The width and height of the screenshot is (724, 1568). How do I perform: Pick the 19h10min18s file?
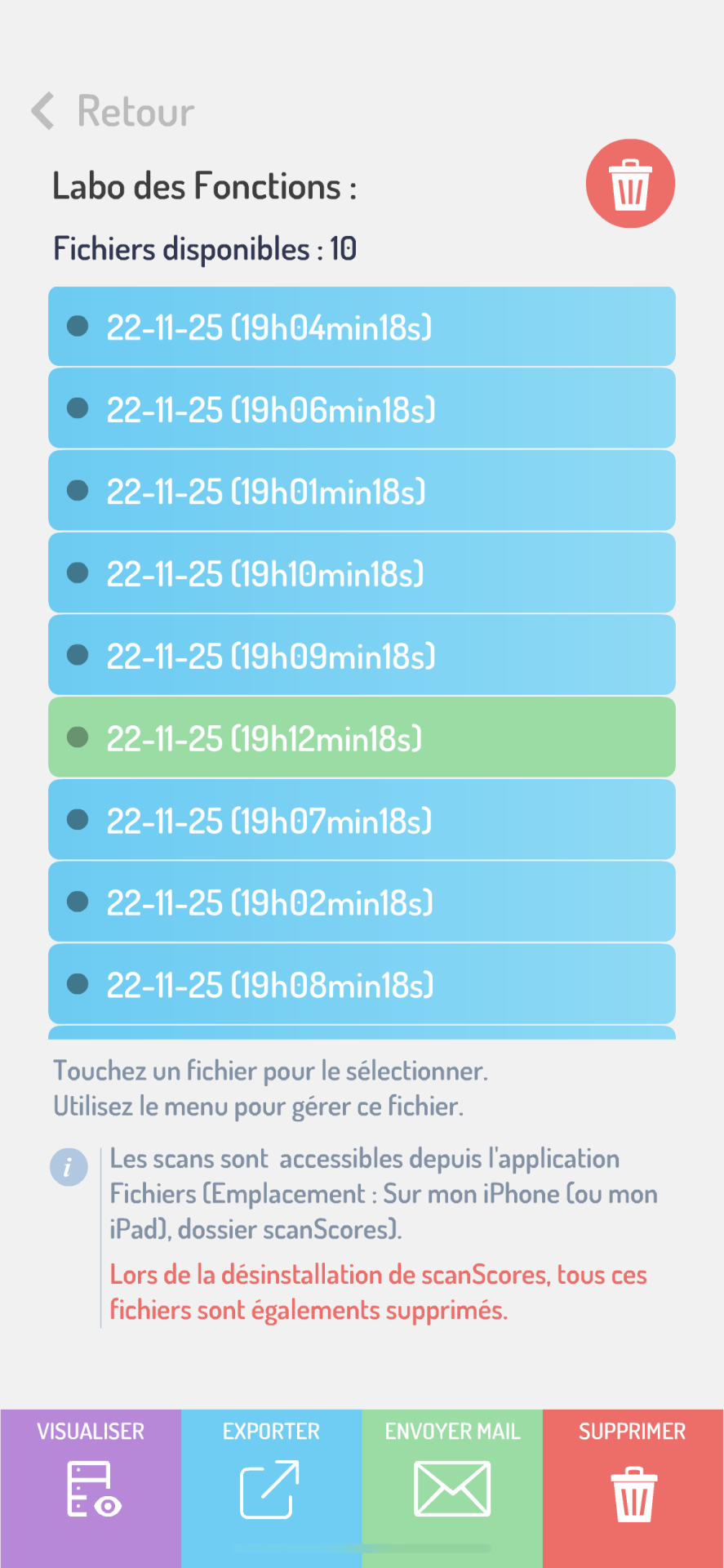362,573
